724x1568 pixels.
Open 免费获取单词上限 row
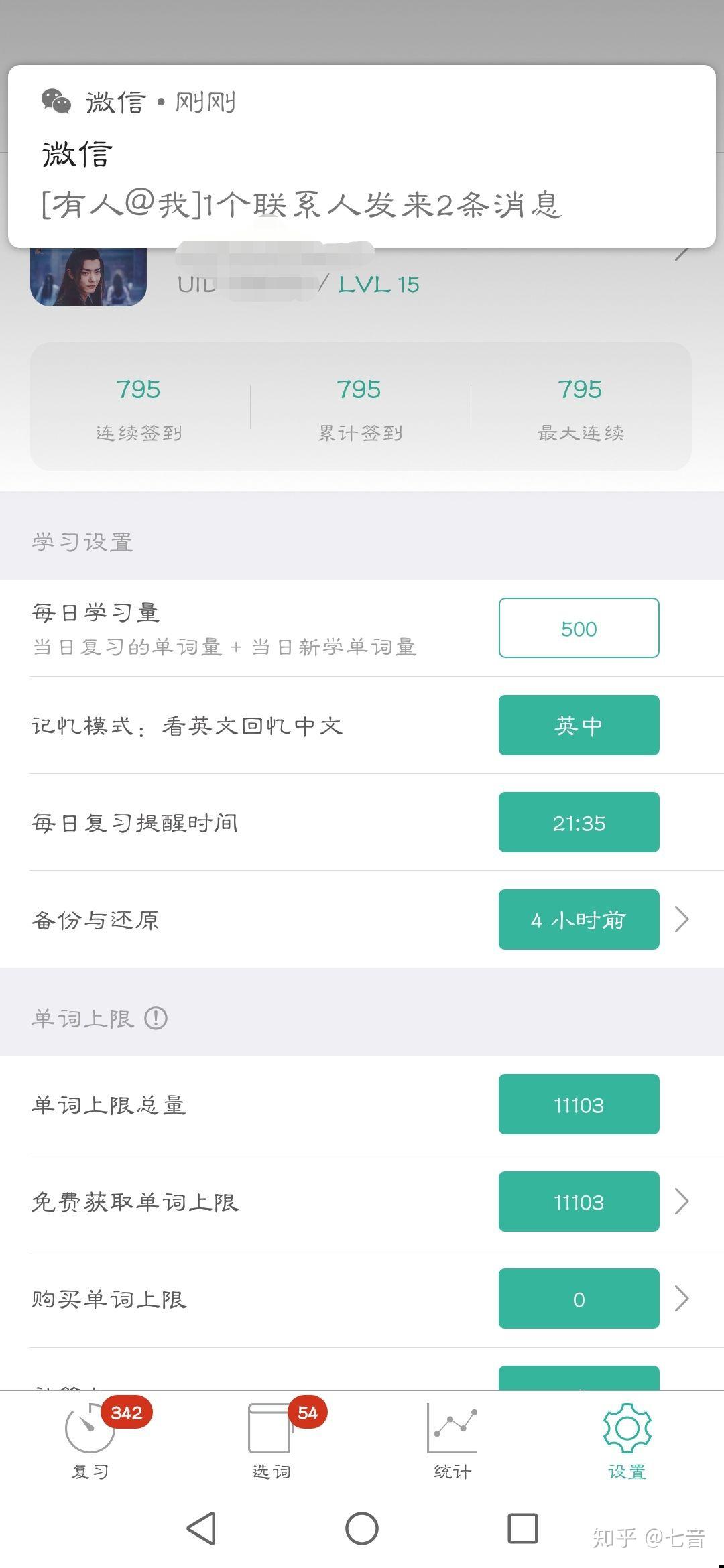coord(362,1201)
